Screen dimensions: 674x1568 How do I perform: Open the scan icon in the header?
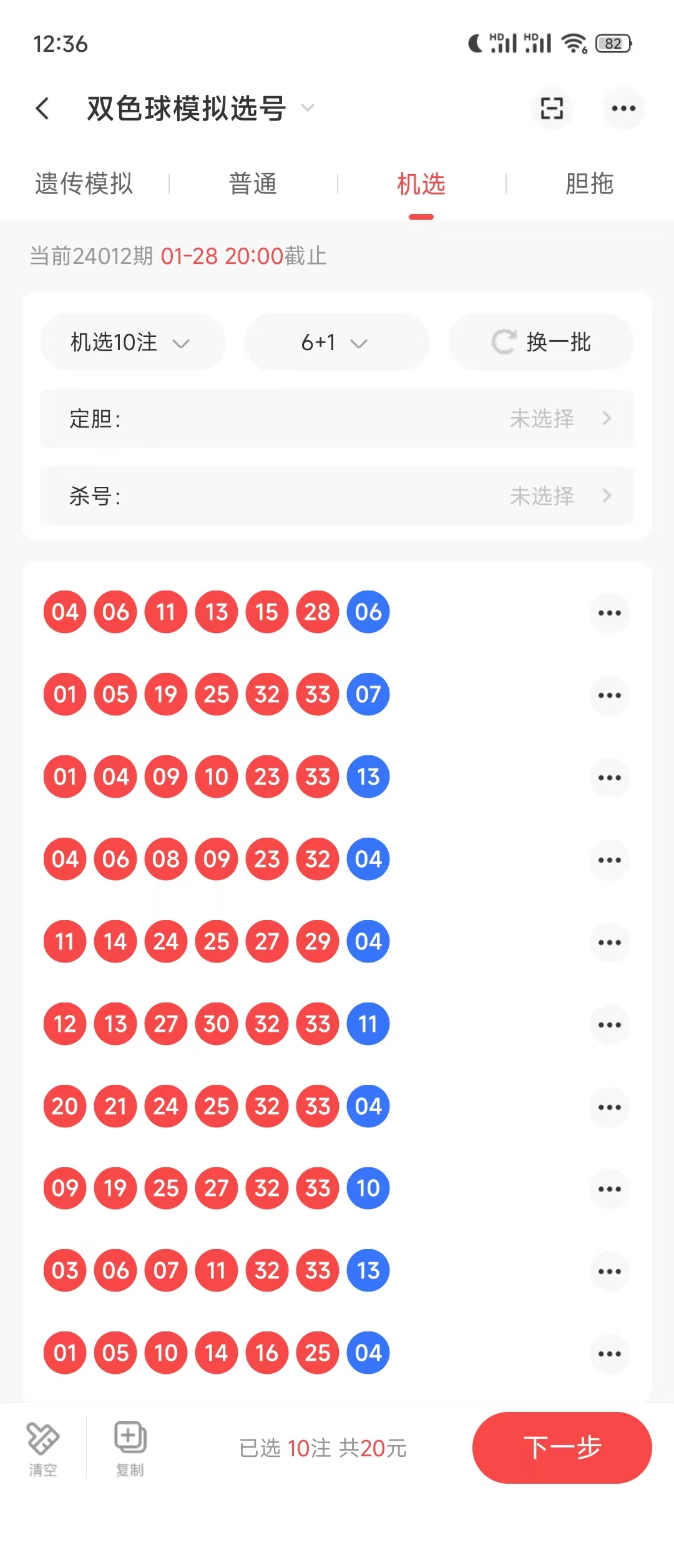click(x=552, y=109)
